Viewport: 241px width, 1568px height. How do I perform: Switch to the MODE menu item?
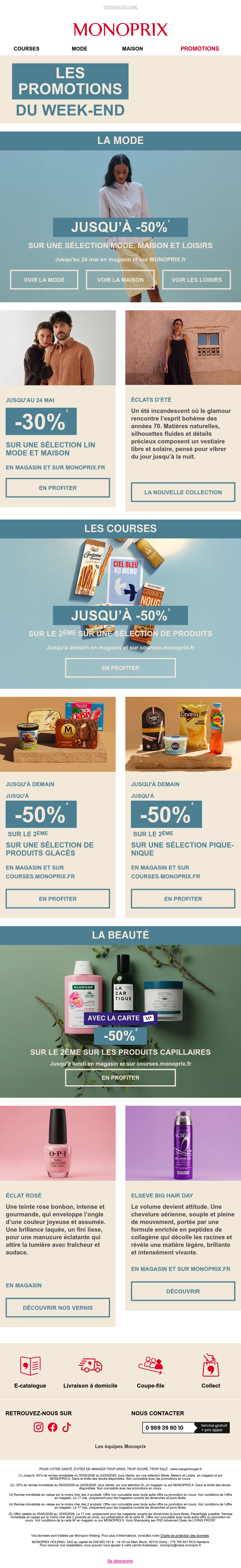(79, 49)
